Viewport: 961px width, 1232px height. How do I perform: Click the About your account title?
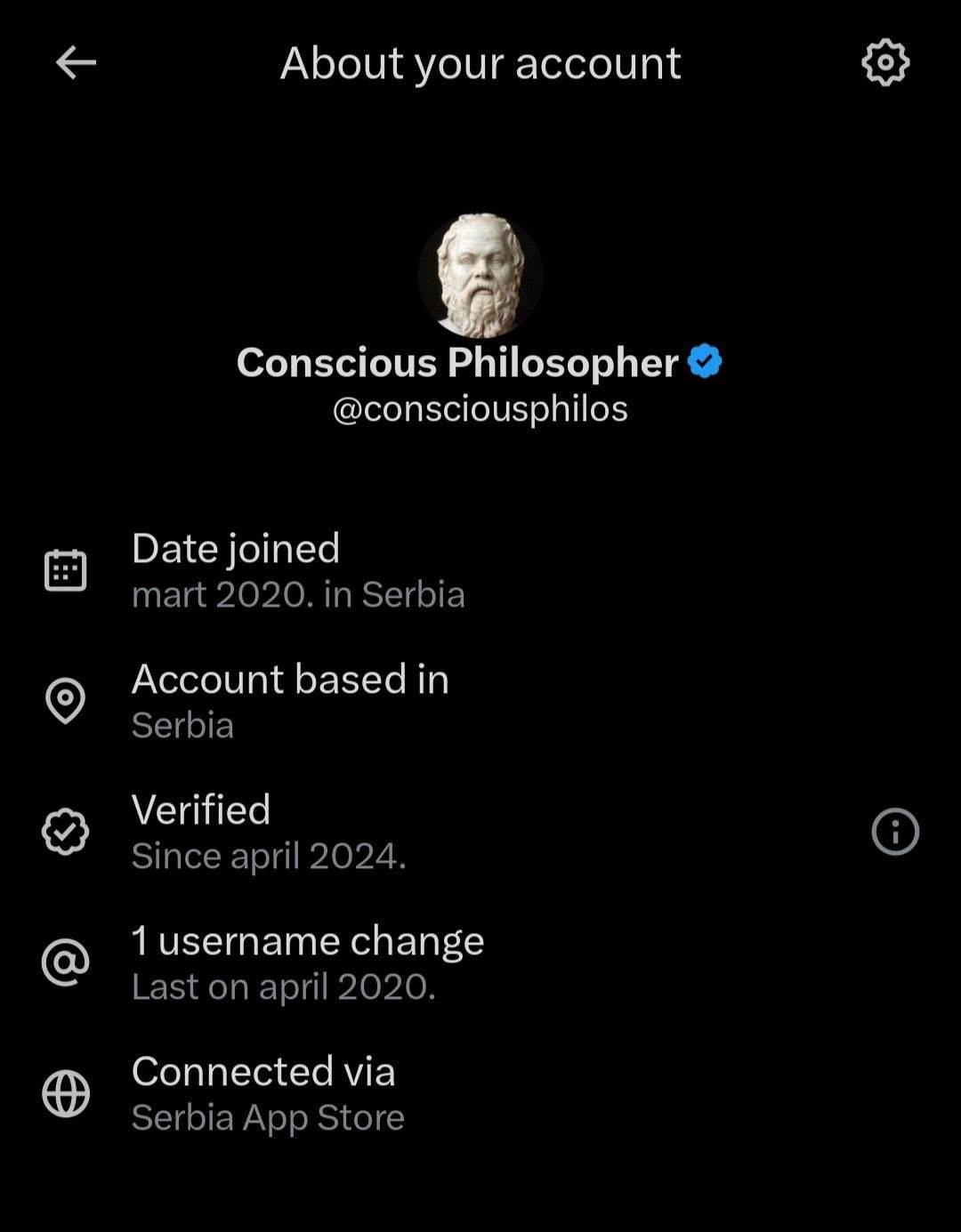pyautogui.click(x=480, y=61)
